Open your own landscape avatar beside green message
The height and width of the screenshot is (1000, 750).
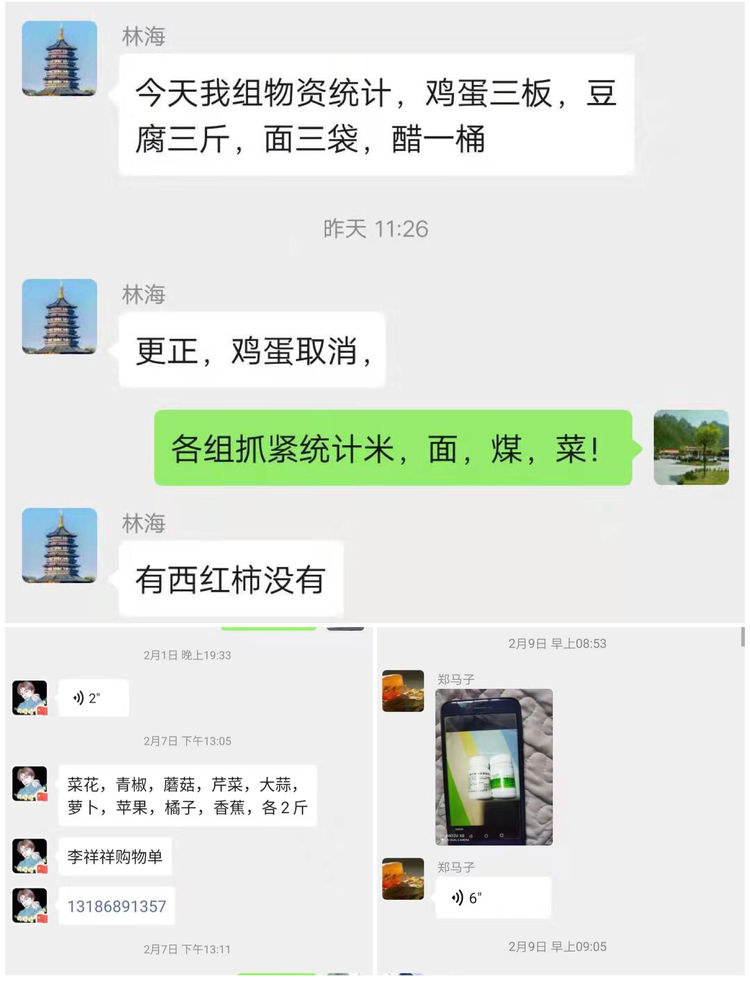693,448
